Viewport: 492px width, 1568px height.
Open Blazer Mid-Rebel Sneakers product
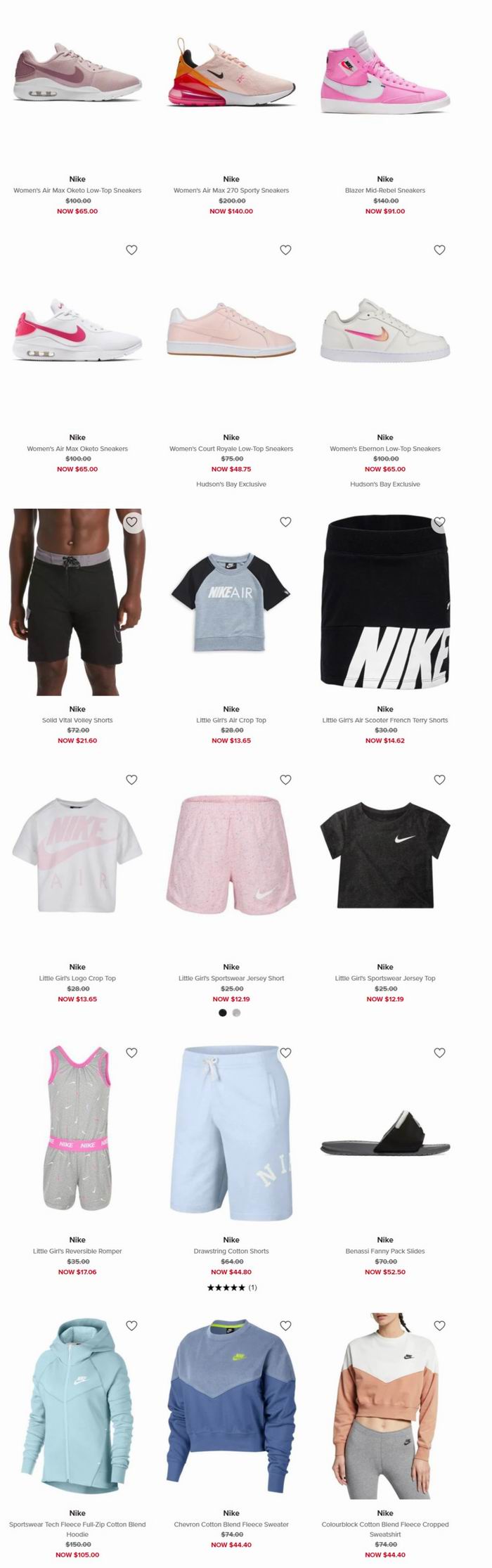(x=384, y=190)
